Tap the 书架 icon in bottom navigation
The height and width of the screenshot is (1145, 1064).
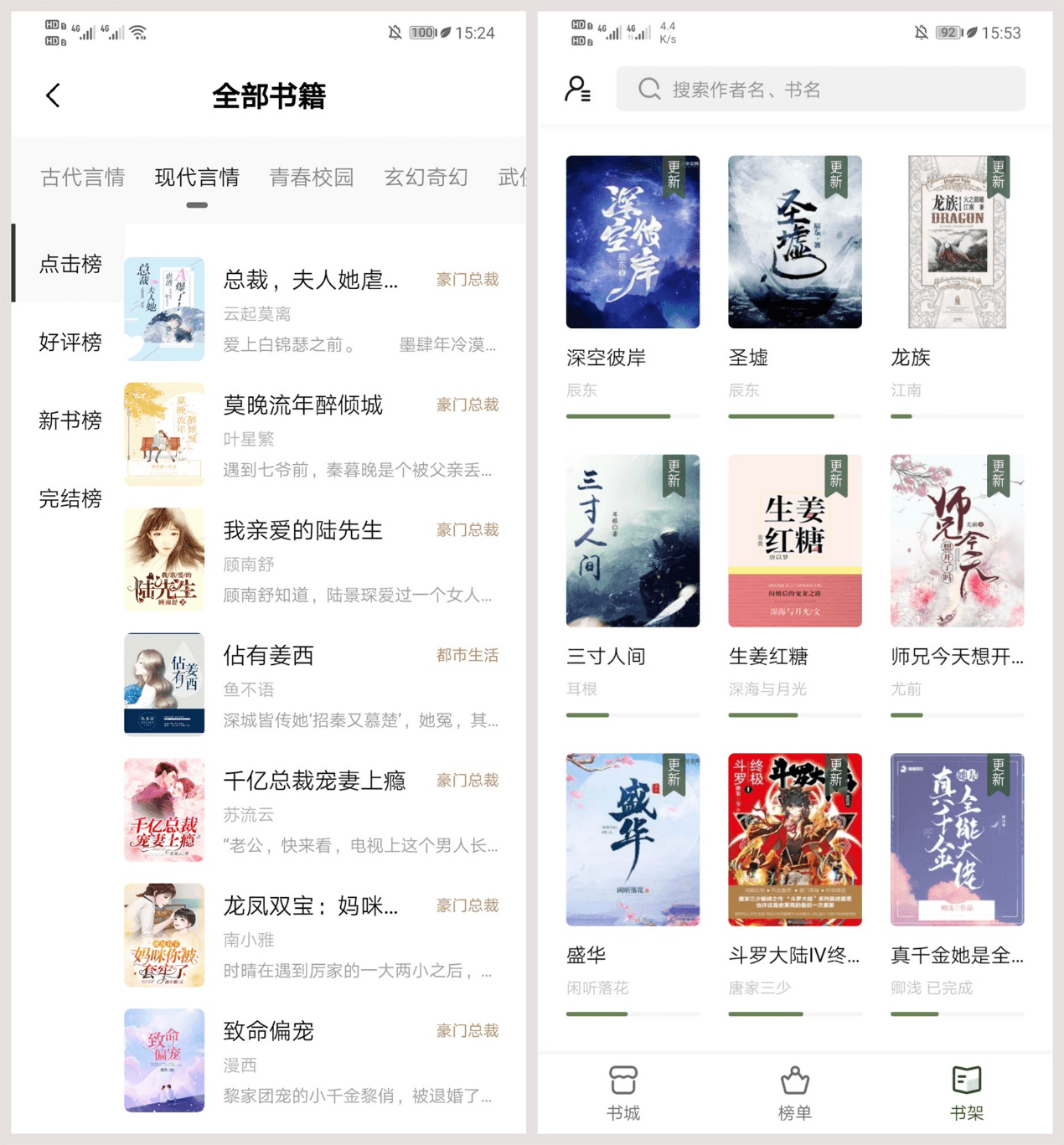968,1093
